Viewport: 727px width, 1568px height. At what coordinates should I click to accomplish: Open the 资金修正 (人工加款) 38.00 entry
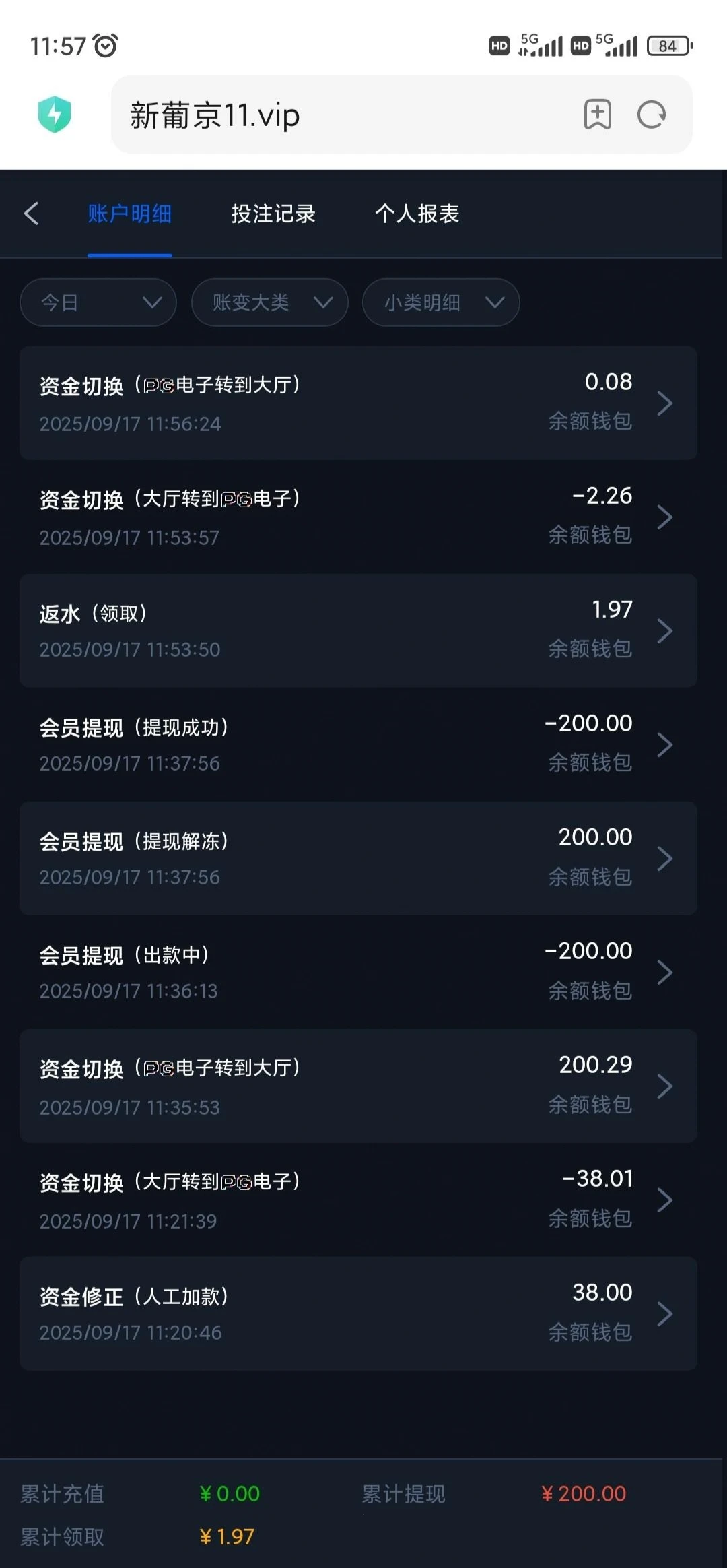[358, 1313]
